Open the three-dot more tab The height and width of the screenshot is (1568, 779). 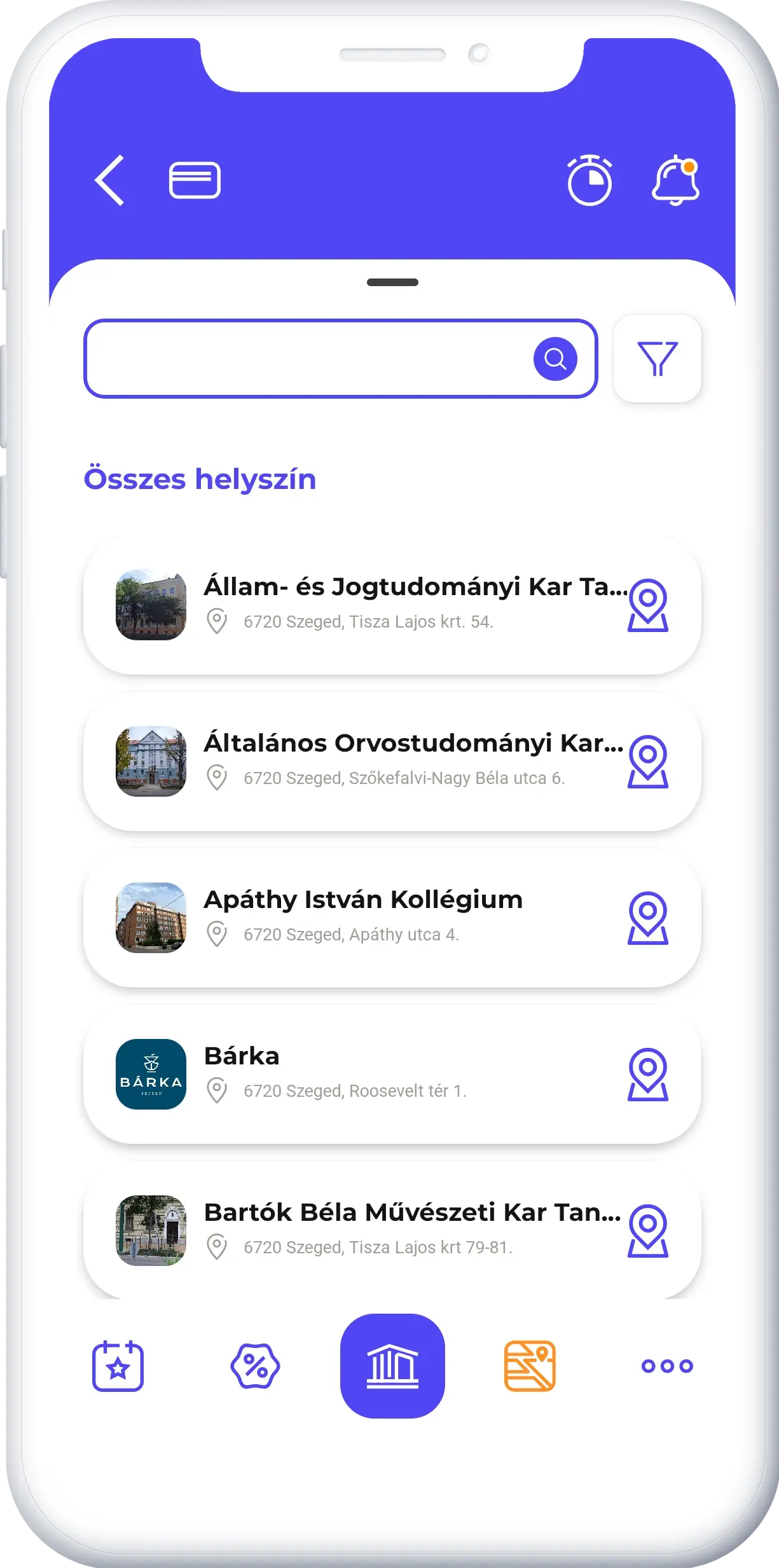(x=667, y=1366)
